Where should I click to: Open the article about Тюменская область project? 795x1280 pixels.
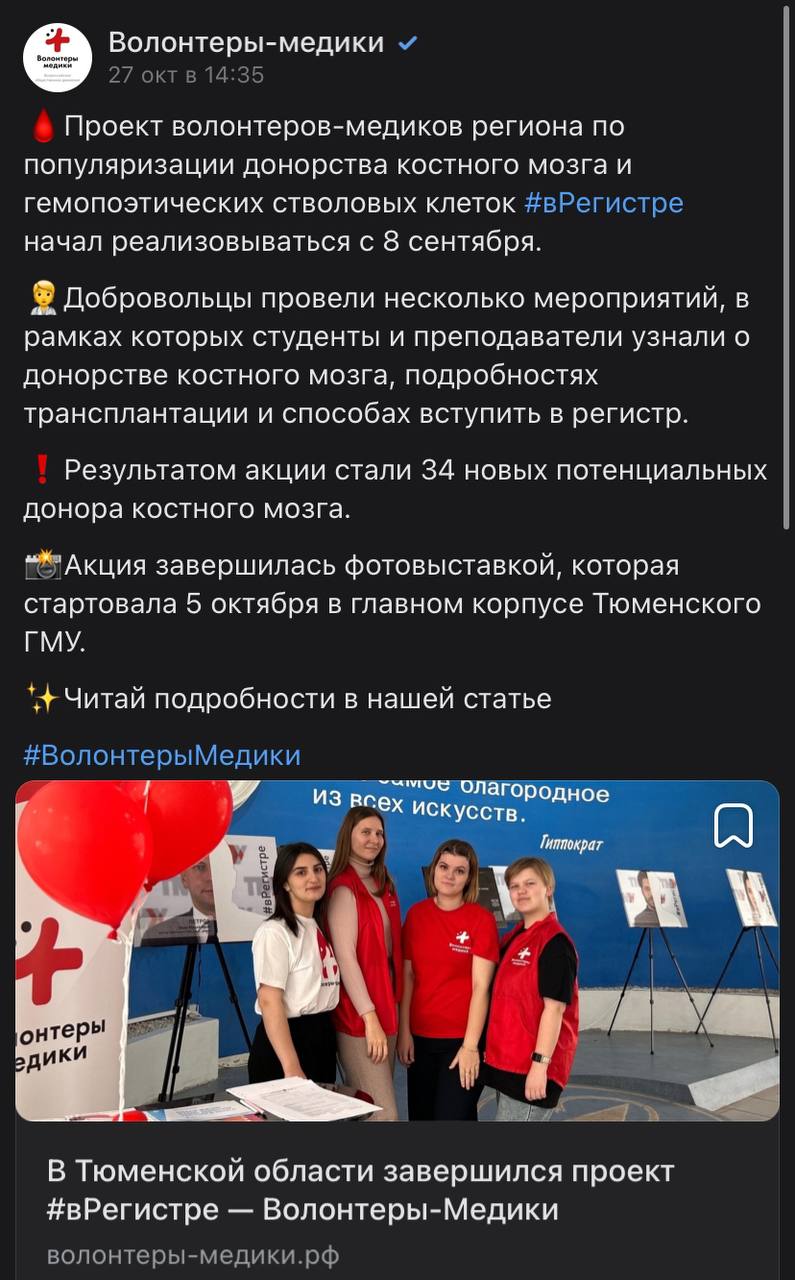[360, 1190]
